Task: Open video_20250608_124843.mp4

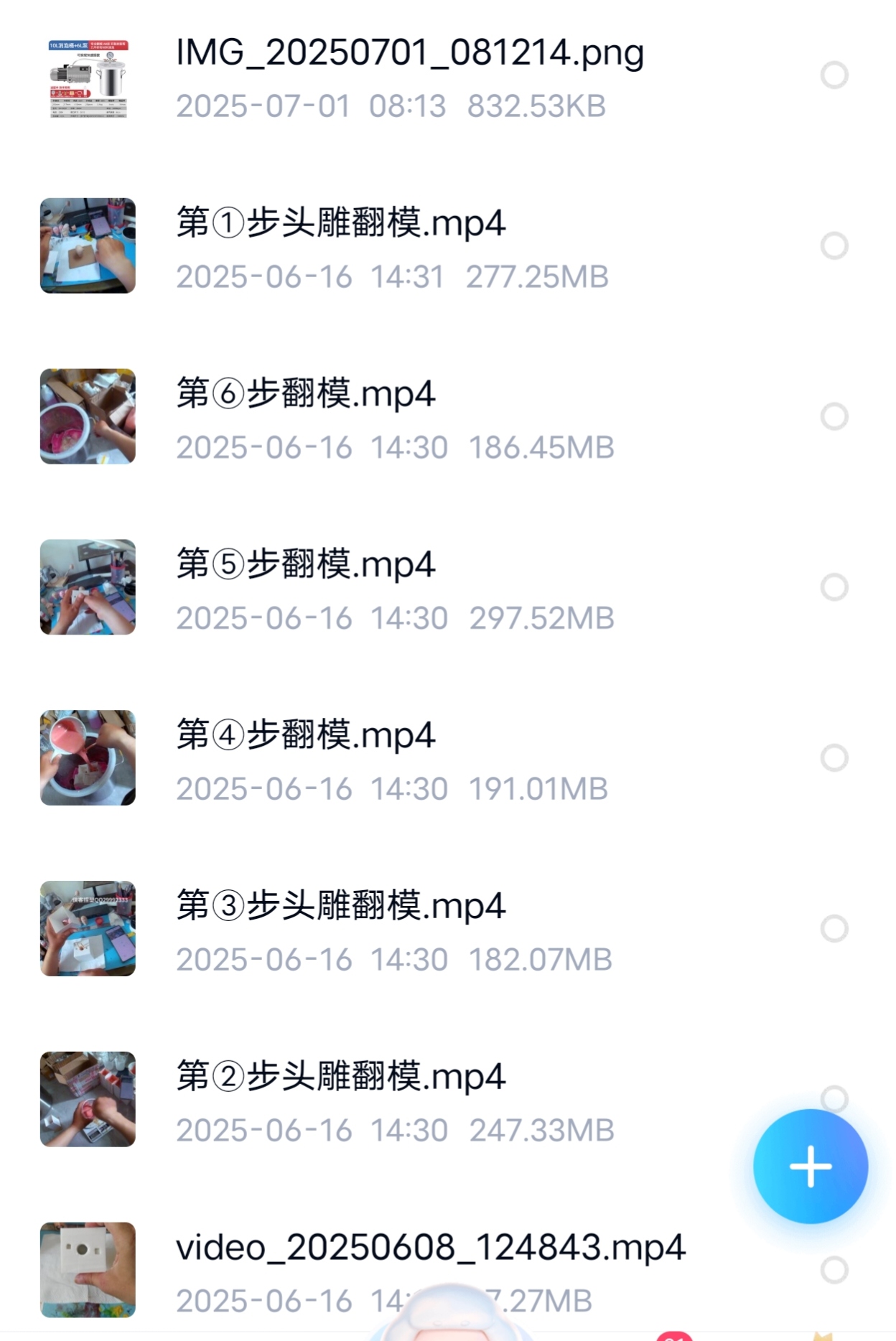Action: pyautogui.click(x=431, y=1248)
